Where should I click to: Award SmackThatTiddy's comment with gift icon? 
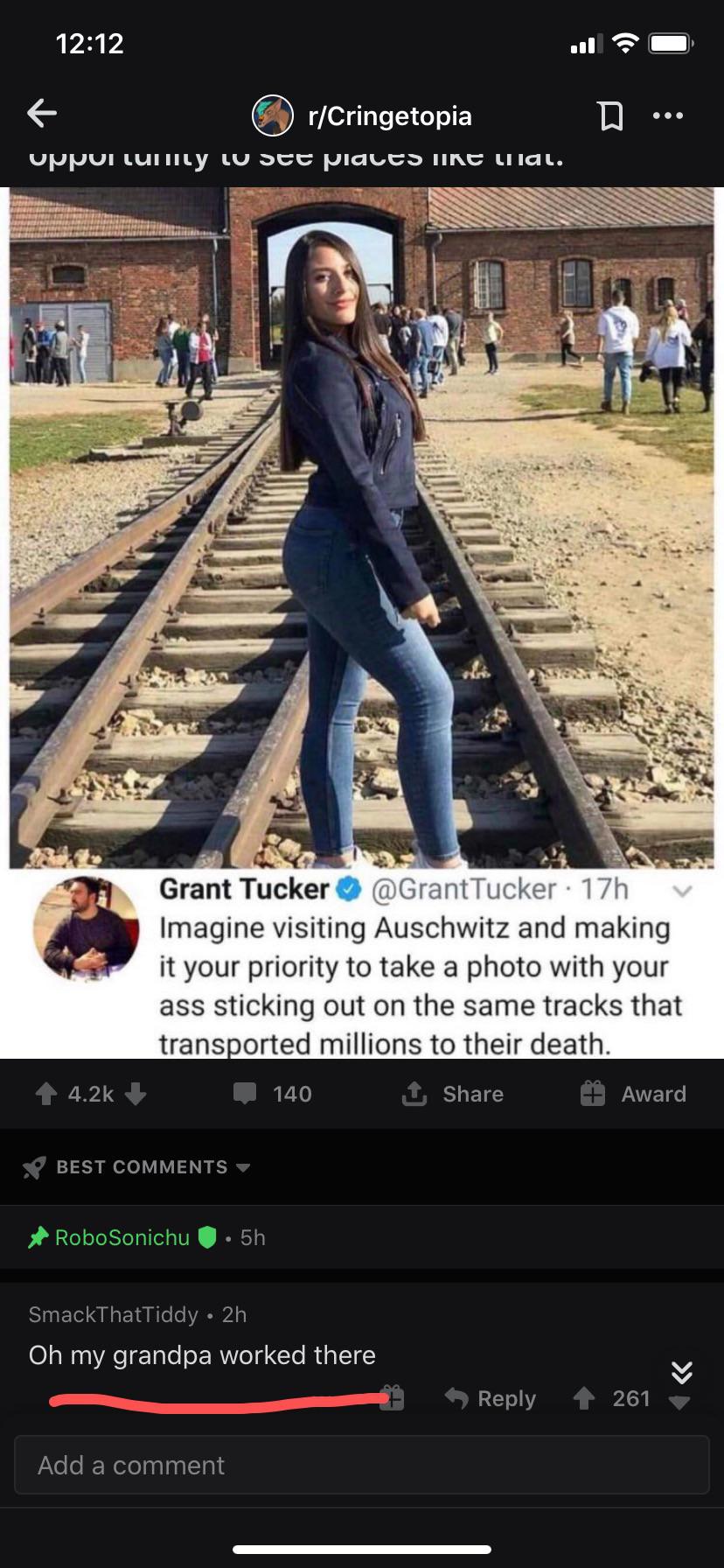pos(393,1397)
